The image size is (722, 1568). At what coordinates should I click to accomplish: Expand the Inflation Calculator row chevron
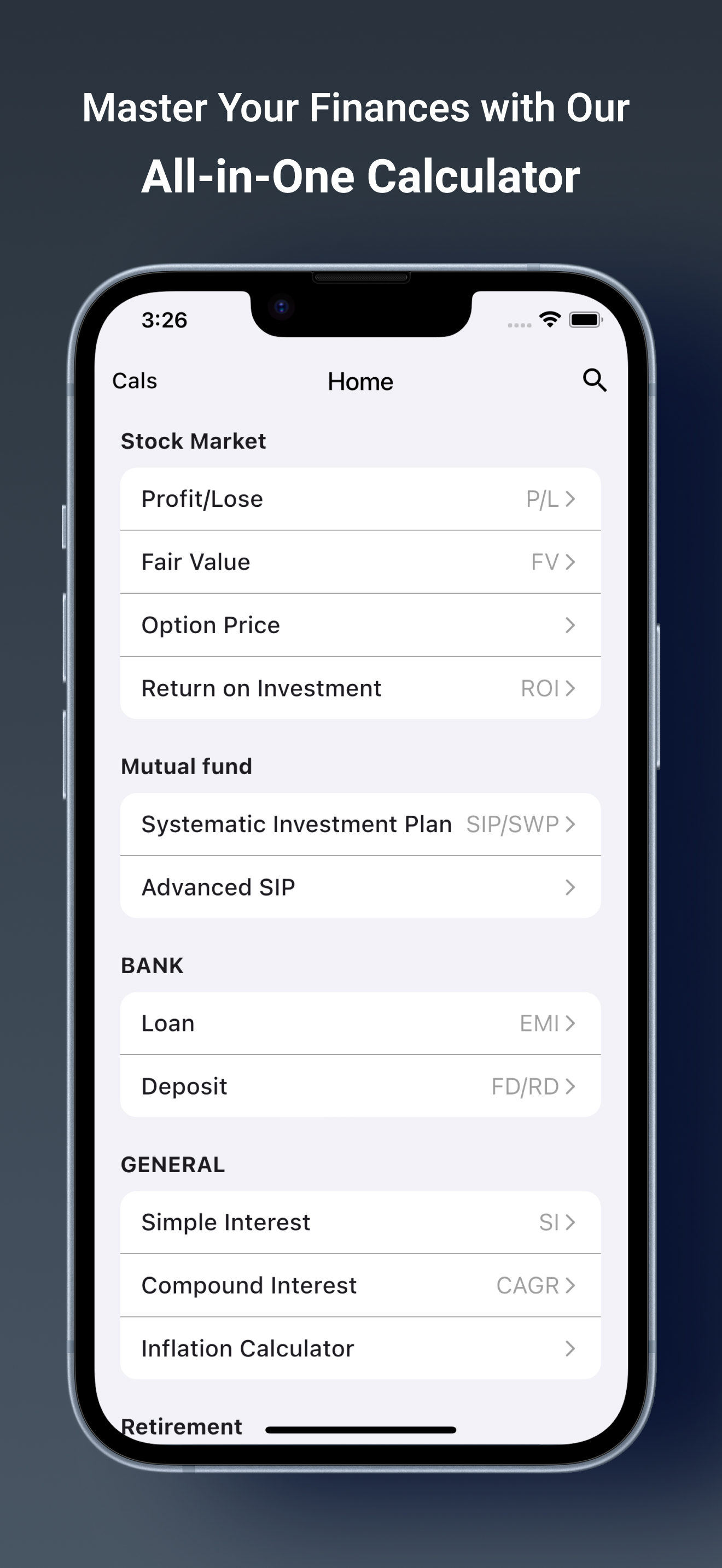tap(569, 1348)
